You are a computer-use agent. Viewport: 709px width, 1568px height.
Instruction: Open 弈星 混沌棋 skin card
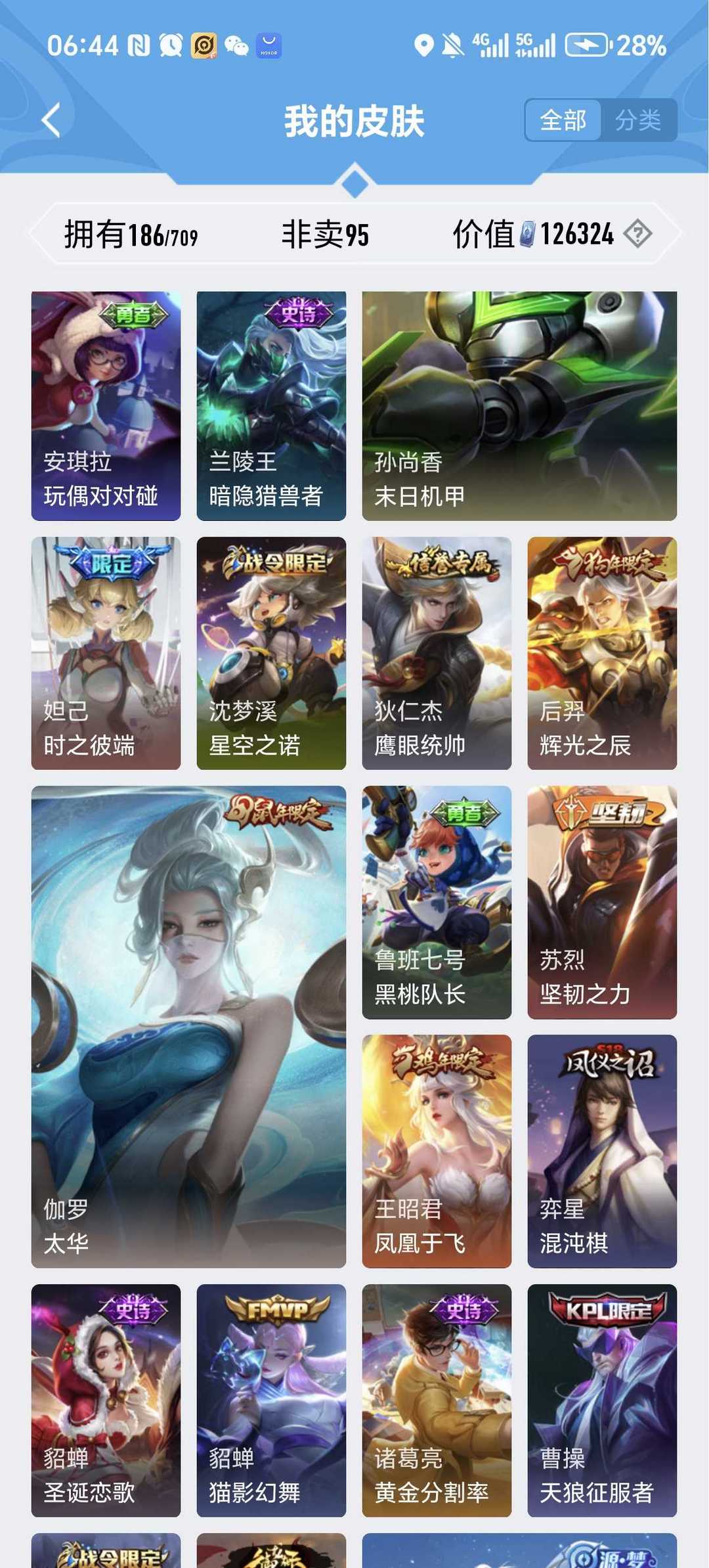(x=602, y=1152)
